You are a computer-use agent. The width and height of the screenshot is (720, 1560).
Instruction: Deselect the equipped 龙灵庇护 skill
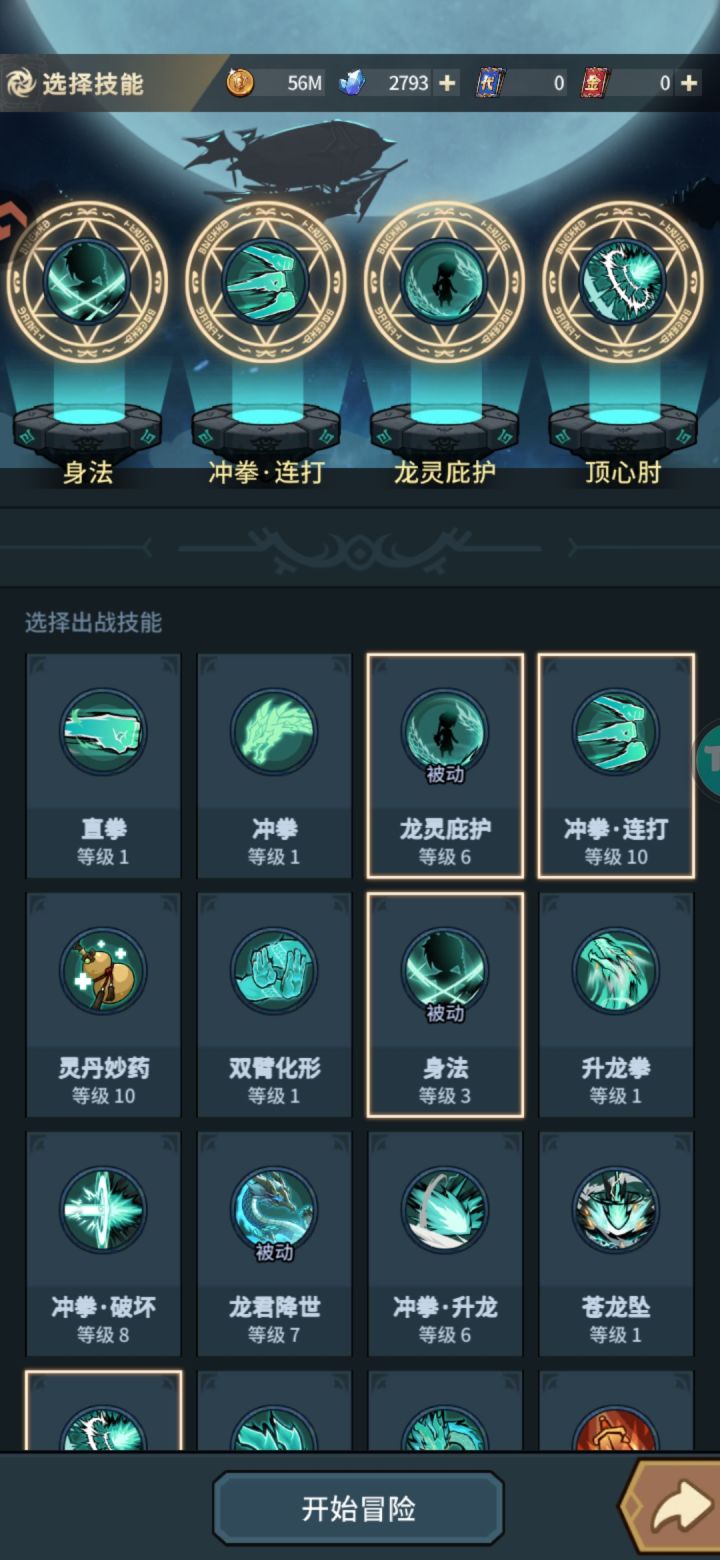coord(445,733)
